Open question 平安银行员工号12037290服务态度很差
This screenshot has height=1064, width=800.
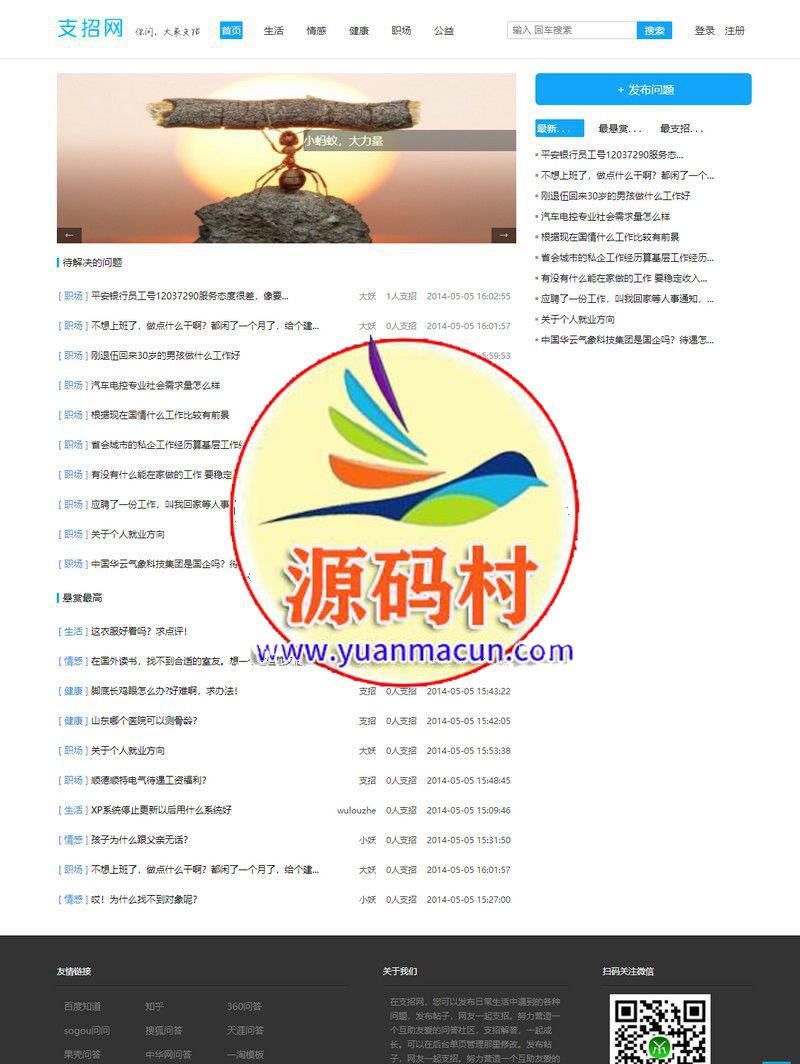click(190, 296)
